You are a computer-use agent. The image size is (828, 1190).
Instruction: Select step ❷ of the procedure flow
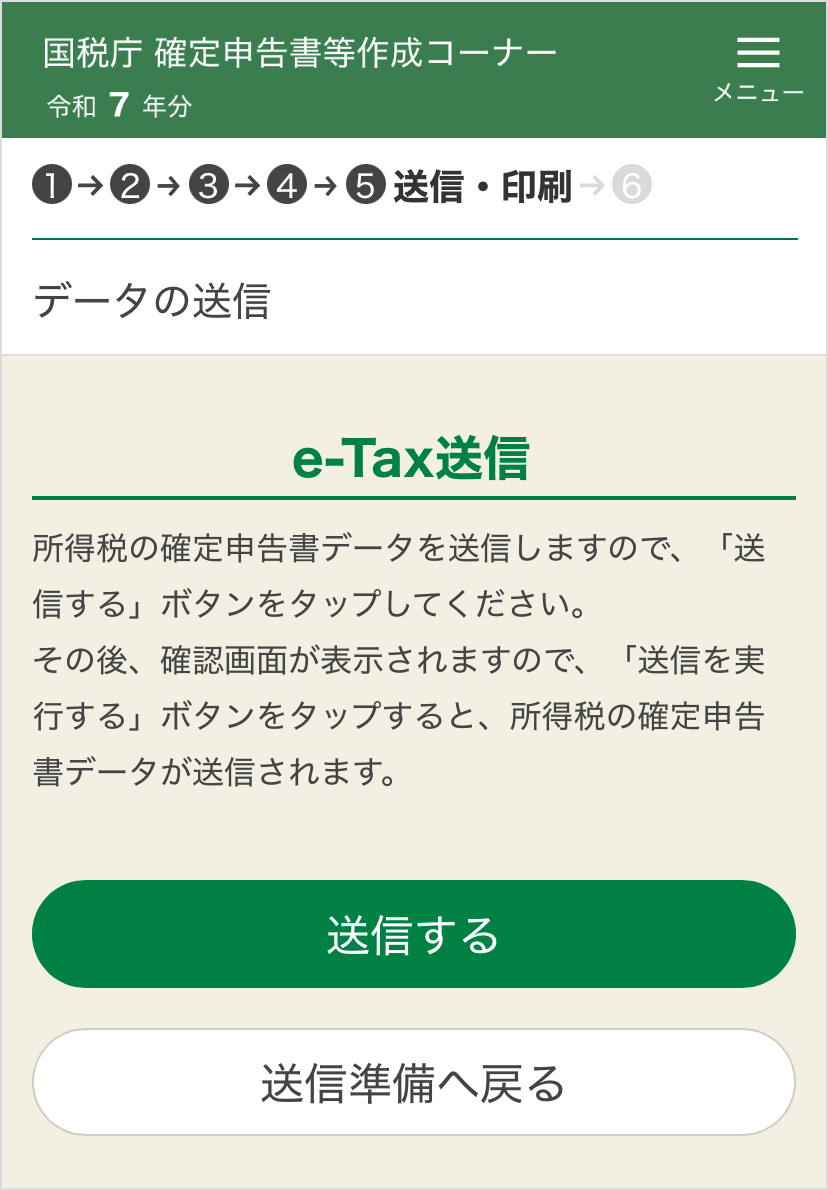point(128,183)
